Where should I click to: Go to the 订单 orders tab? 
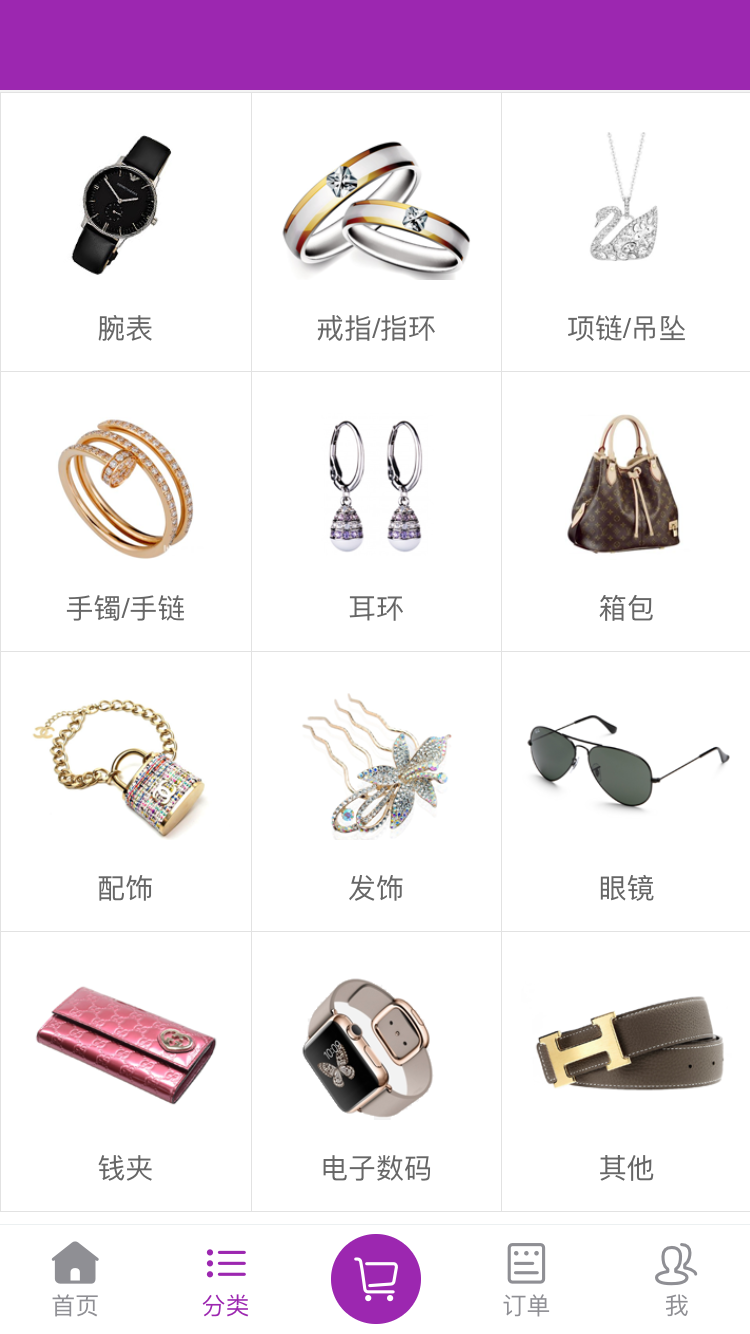526,1279
